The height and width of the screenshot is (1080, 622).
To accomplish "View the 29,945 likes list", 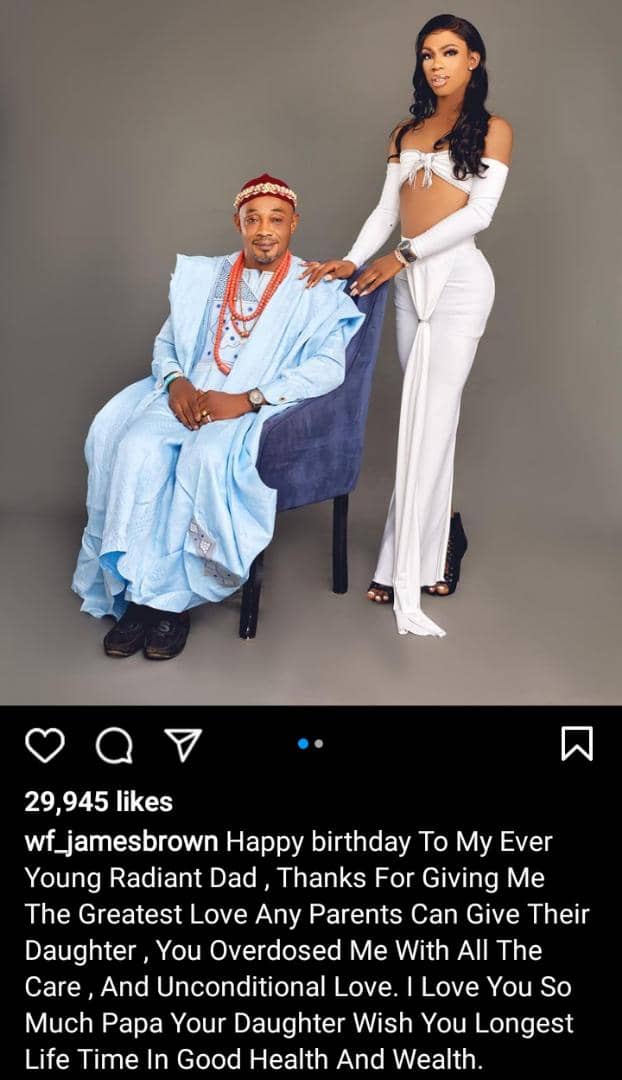I will pyautogui.click(x=98, y=801).
